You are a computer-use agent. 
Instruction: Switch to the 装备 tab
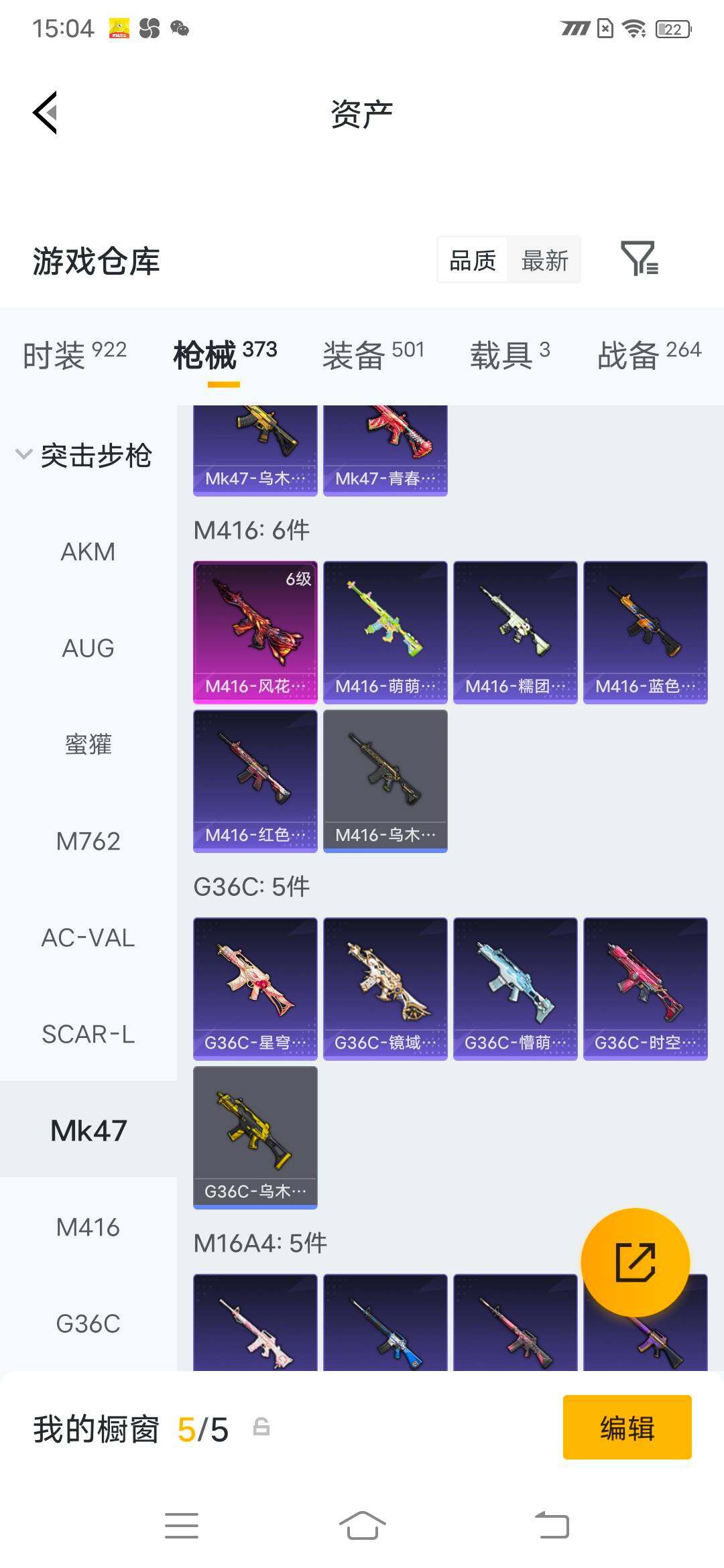point(373,354)
